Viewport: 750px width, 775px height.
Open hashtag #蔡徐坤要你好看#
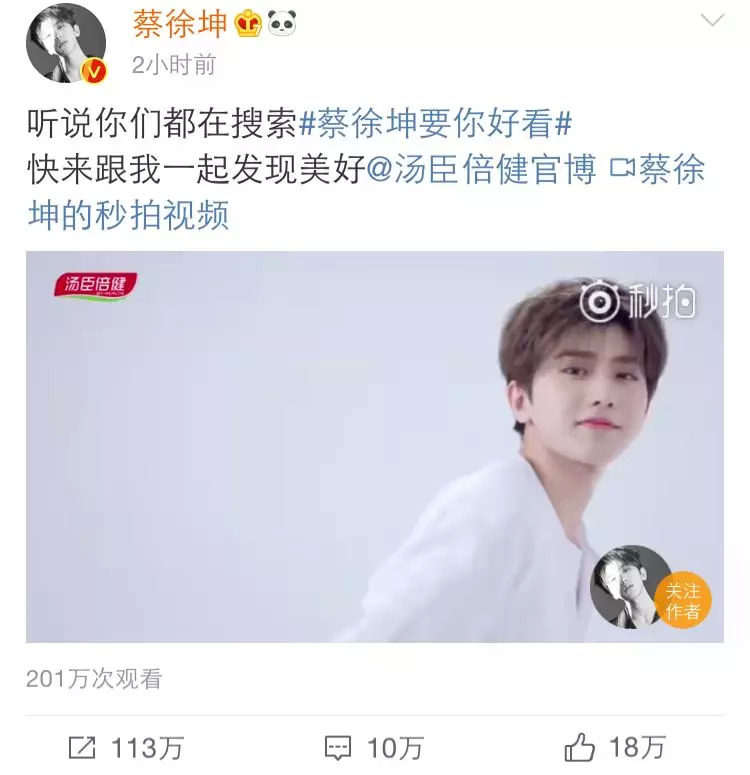click(436, 125)
